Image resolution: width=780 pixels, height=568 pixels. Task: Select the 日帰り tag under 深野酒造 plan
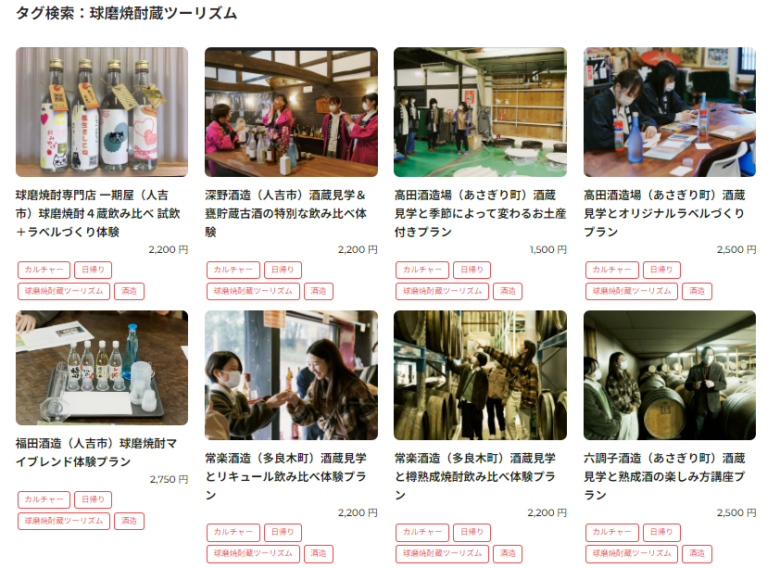tap(283, 270)
